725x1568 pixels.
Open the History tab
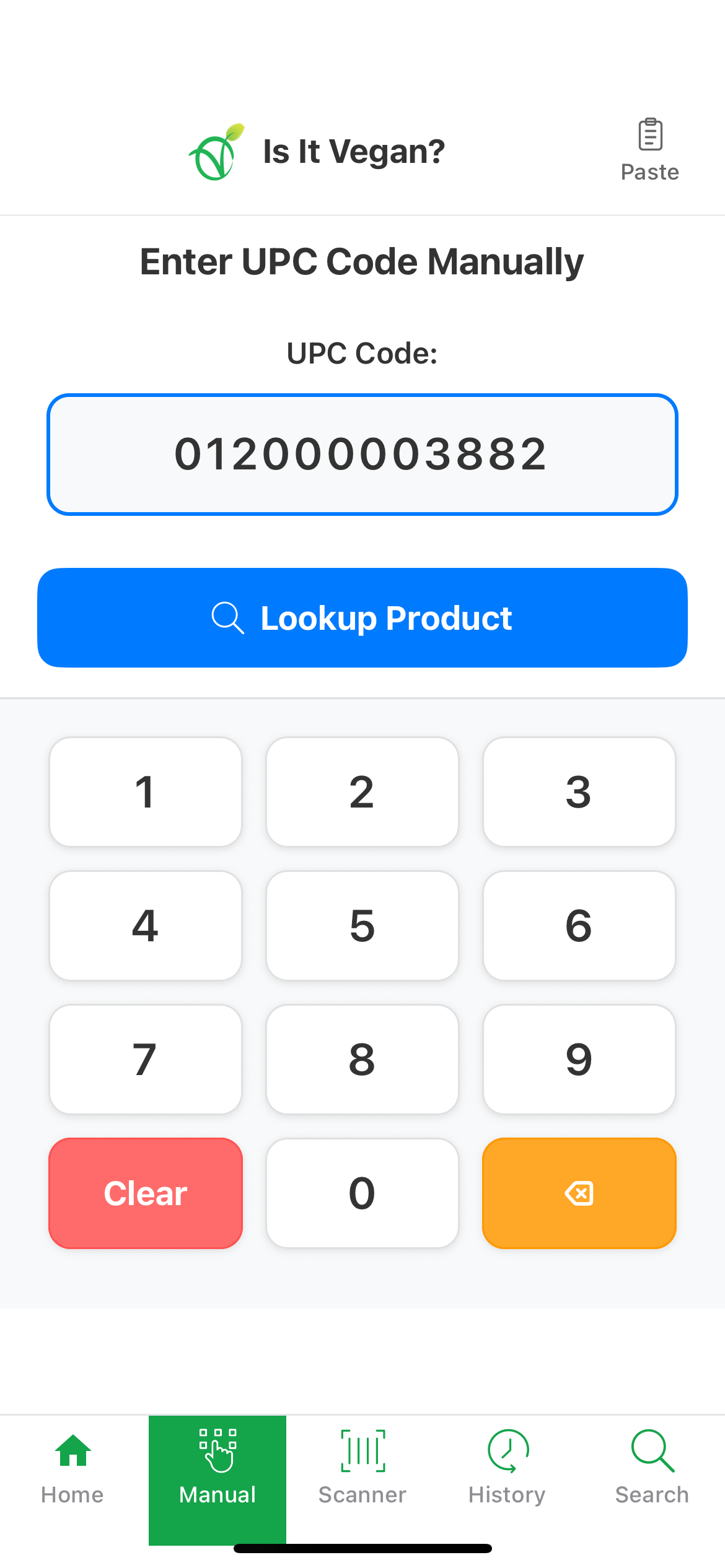tap(507, 1468)
